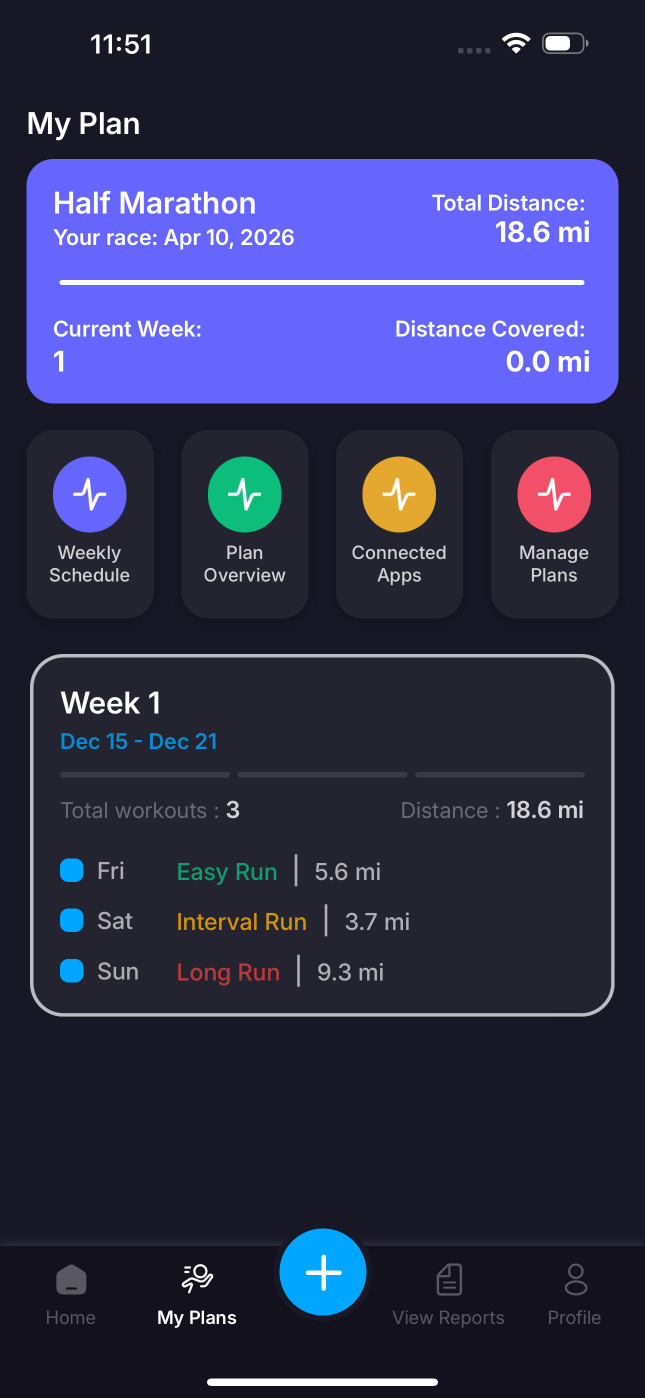Tick Sunday's Long Run checkbox

pos(72,971)
